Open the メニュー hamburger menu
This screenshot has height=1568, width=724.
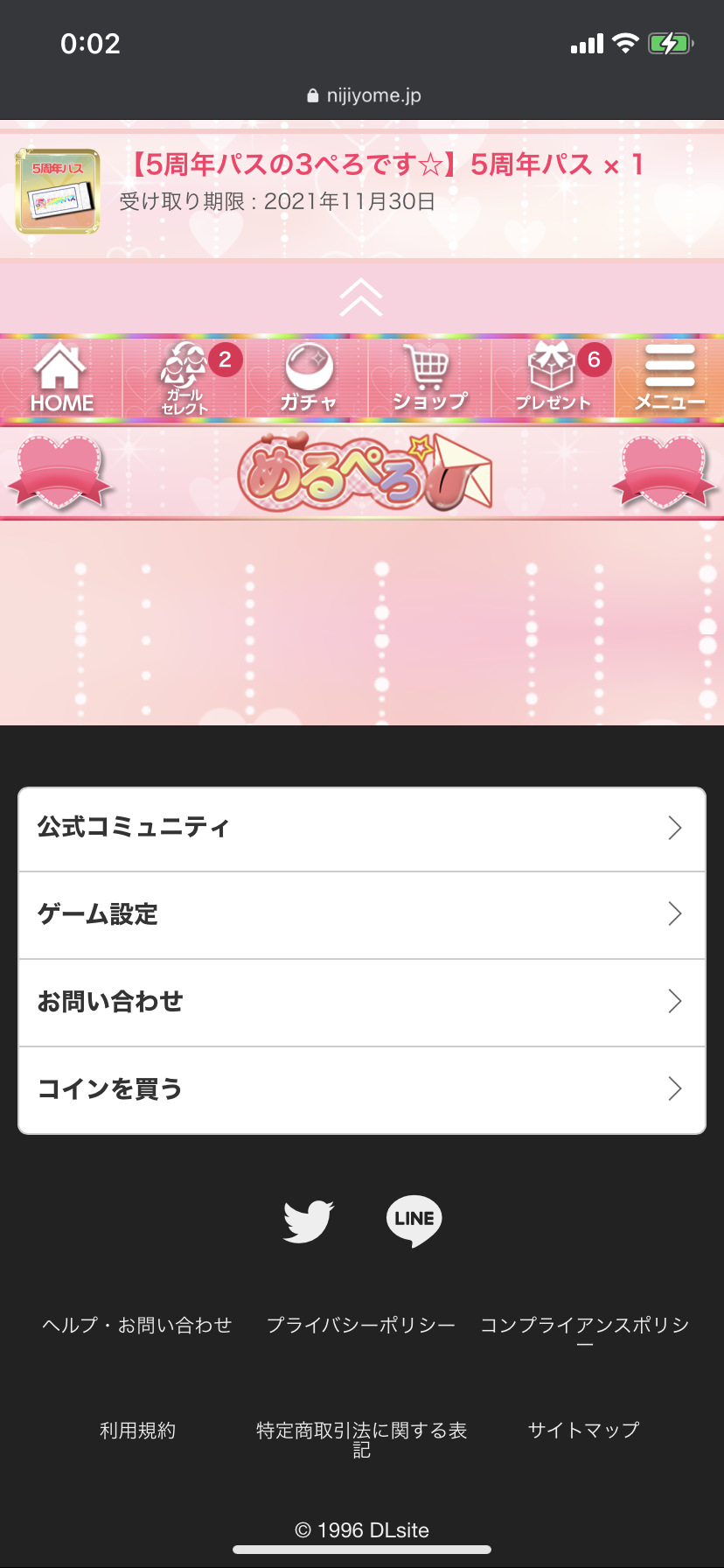[x=669, y=379]
